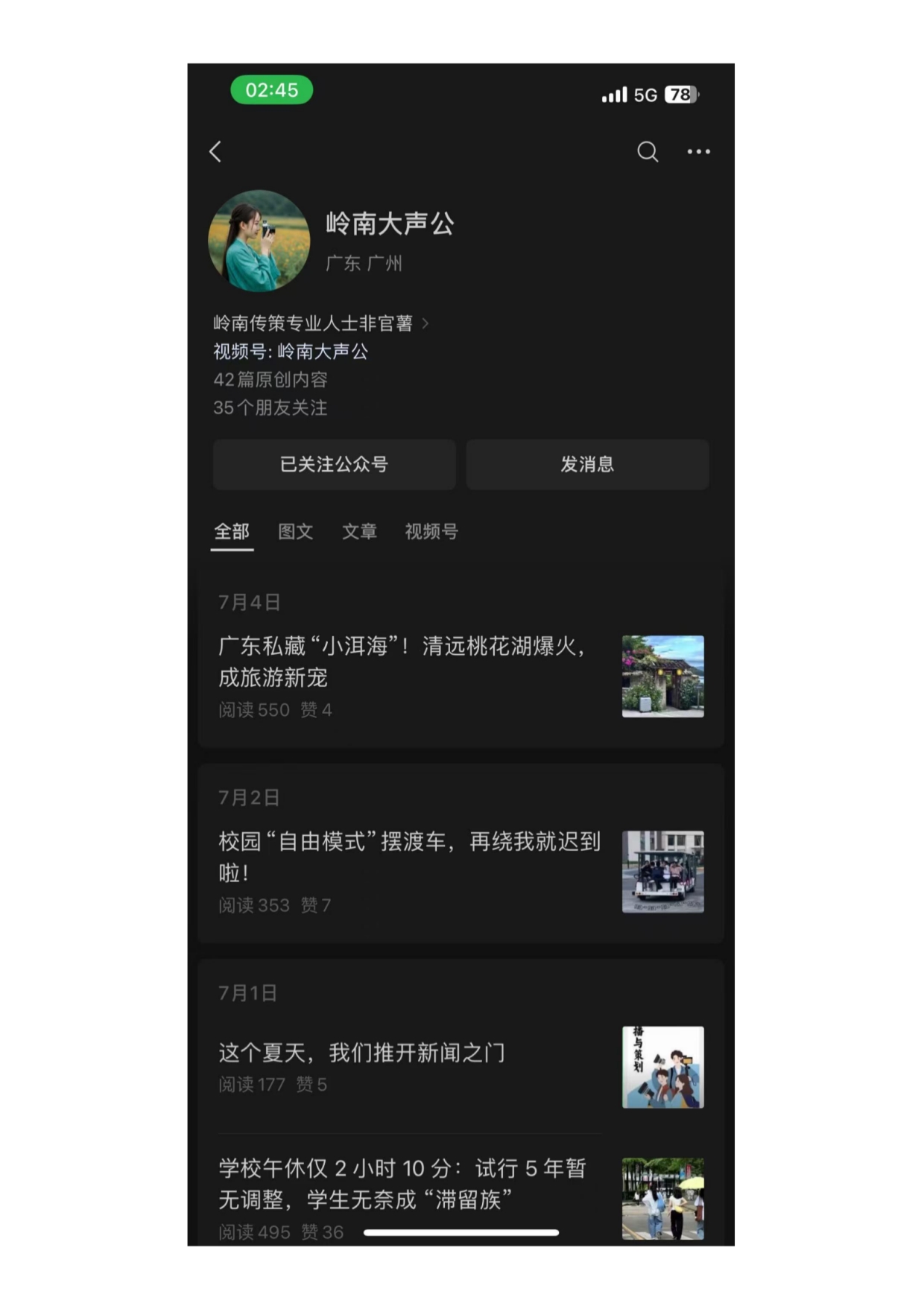
Task: Expand the account description 岭南传策专业人士非官薯
Action: (x=320, y=323)
